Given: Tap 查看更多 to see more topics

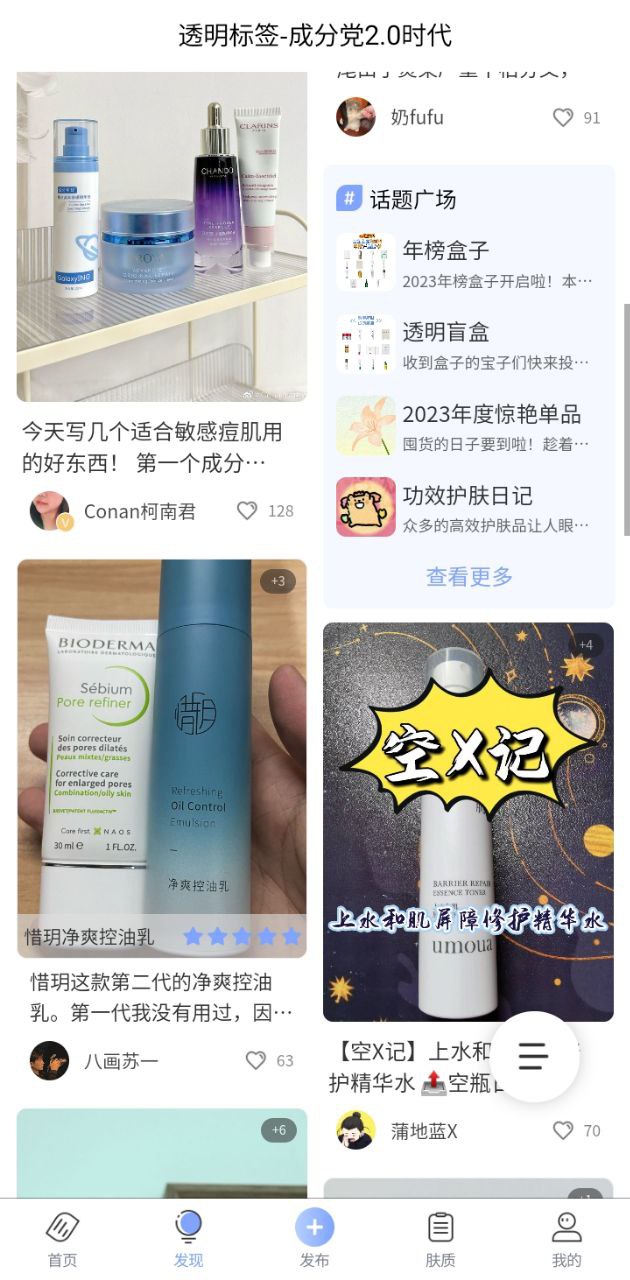Looking at the screenshot, I should click(x=469, y=577).
